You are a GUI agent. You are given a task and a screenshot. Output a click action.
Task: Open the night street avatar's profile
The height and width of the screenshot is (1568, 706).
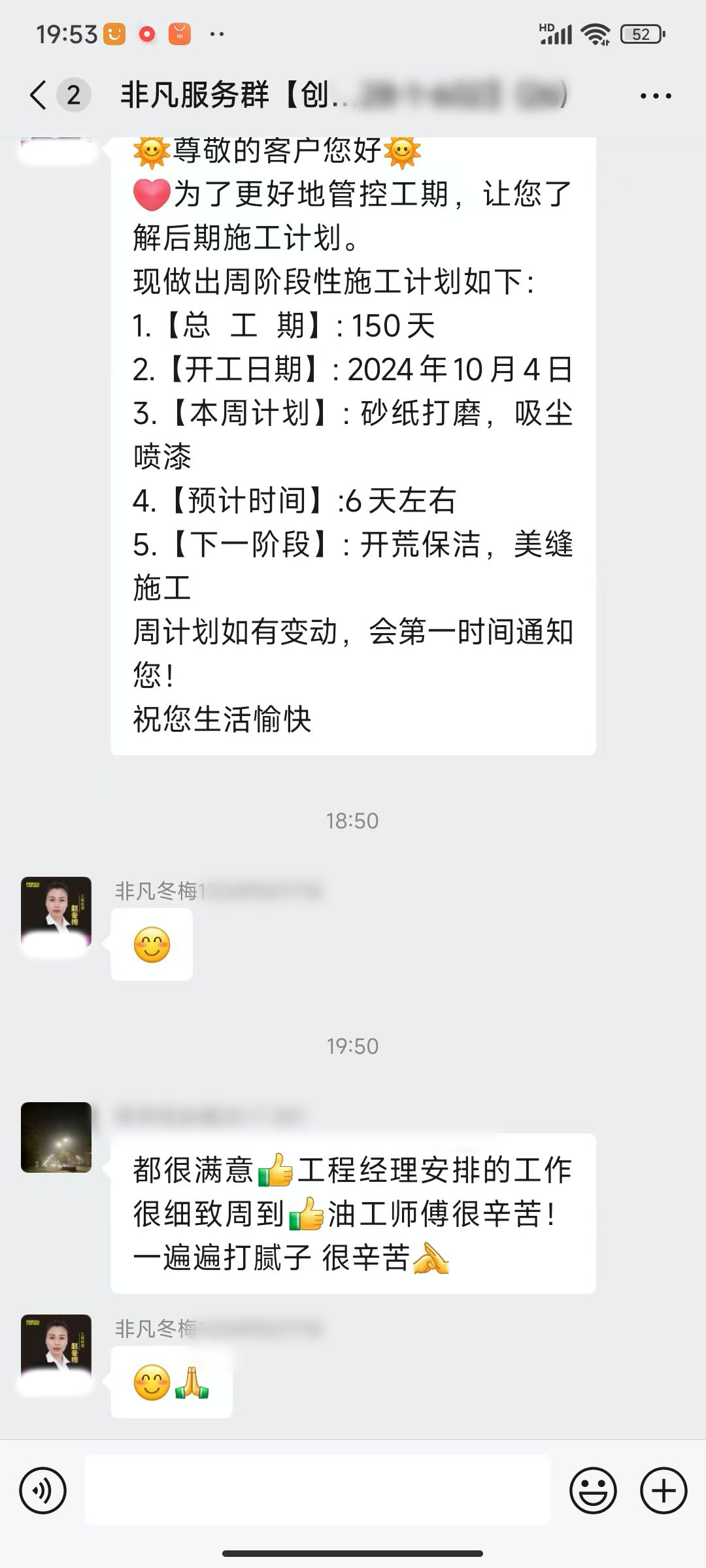click(x=56, y=1137)
